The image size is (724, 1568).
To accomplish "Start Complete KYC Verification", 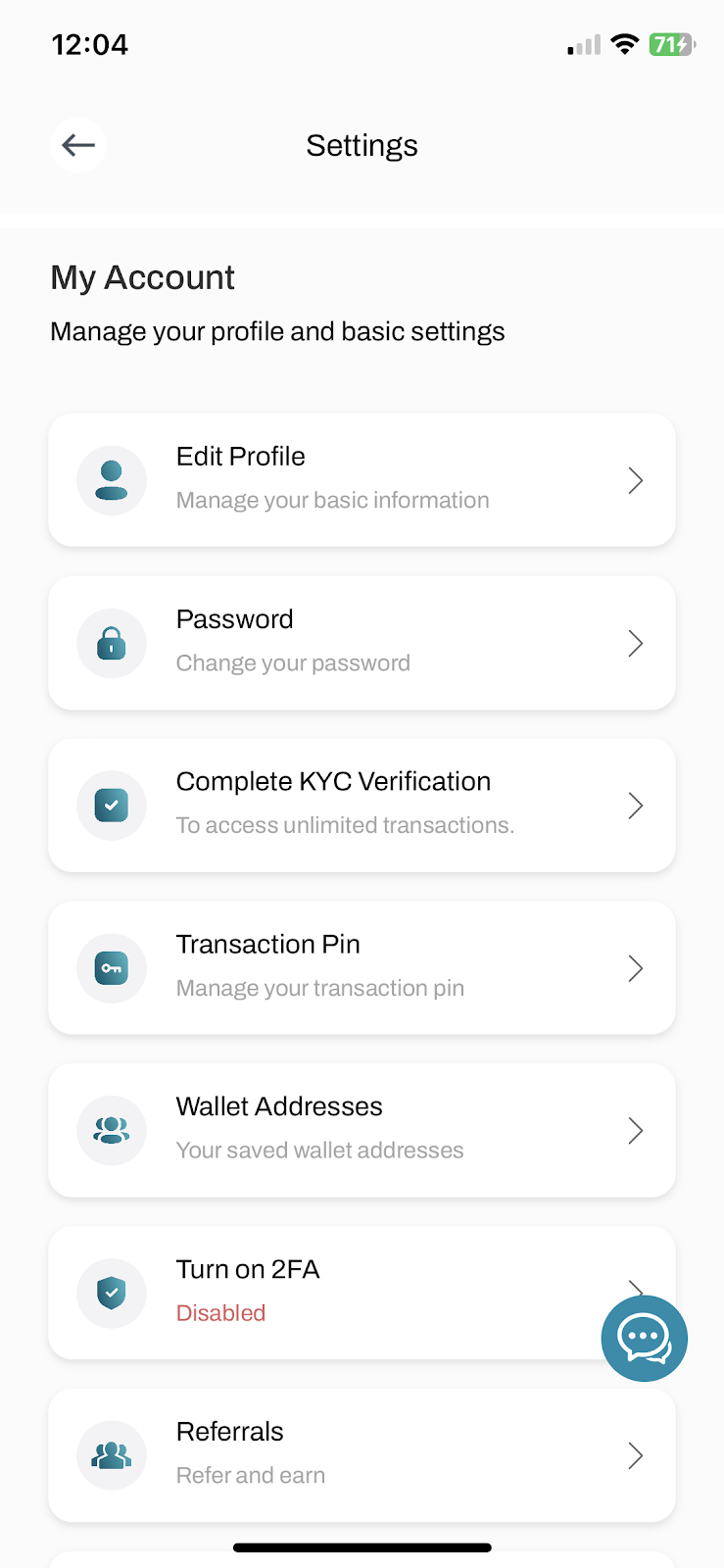I will pyautogui.click(x=362, y=805).
